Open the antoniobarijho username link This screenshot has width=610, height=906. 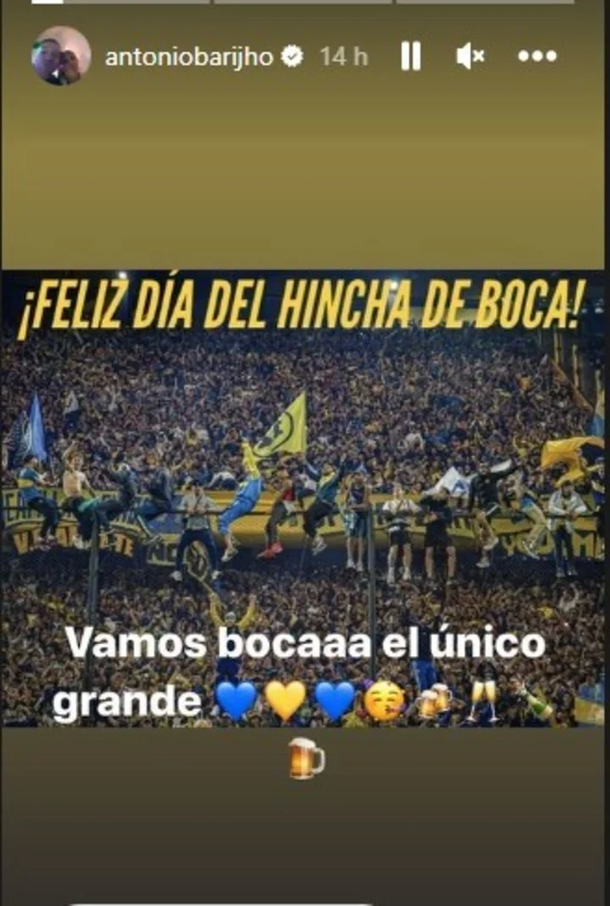pos(189,57)
